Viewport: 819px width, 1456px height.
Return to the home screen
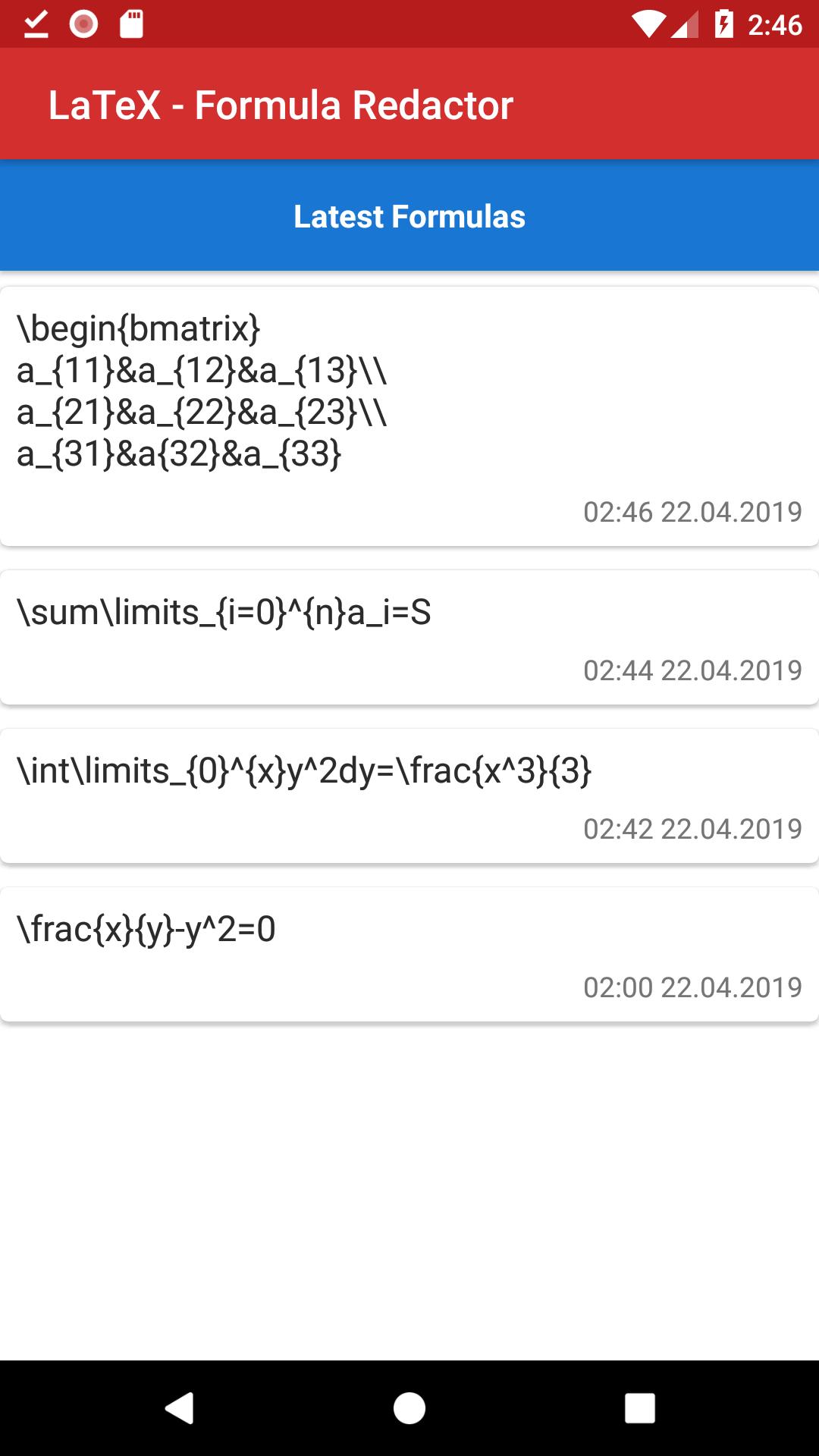point(409,1408)
